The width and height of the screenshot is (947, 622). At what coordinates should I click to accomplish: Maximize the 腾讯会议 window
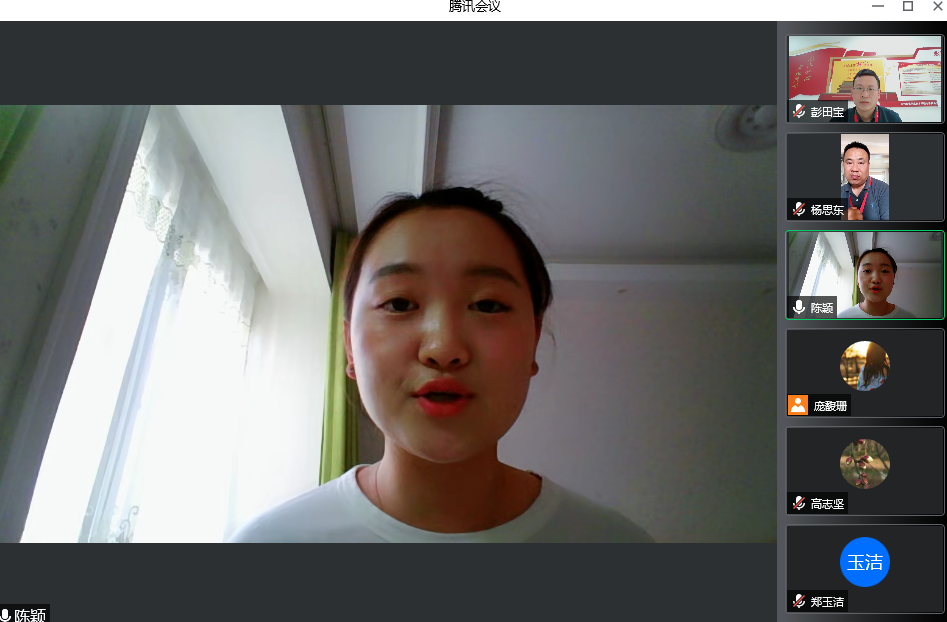(908, 6)
